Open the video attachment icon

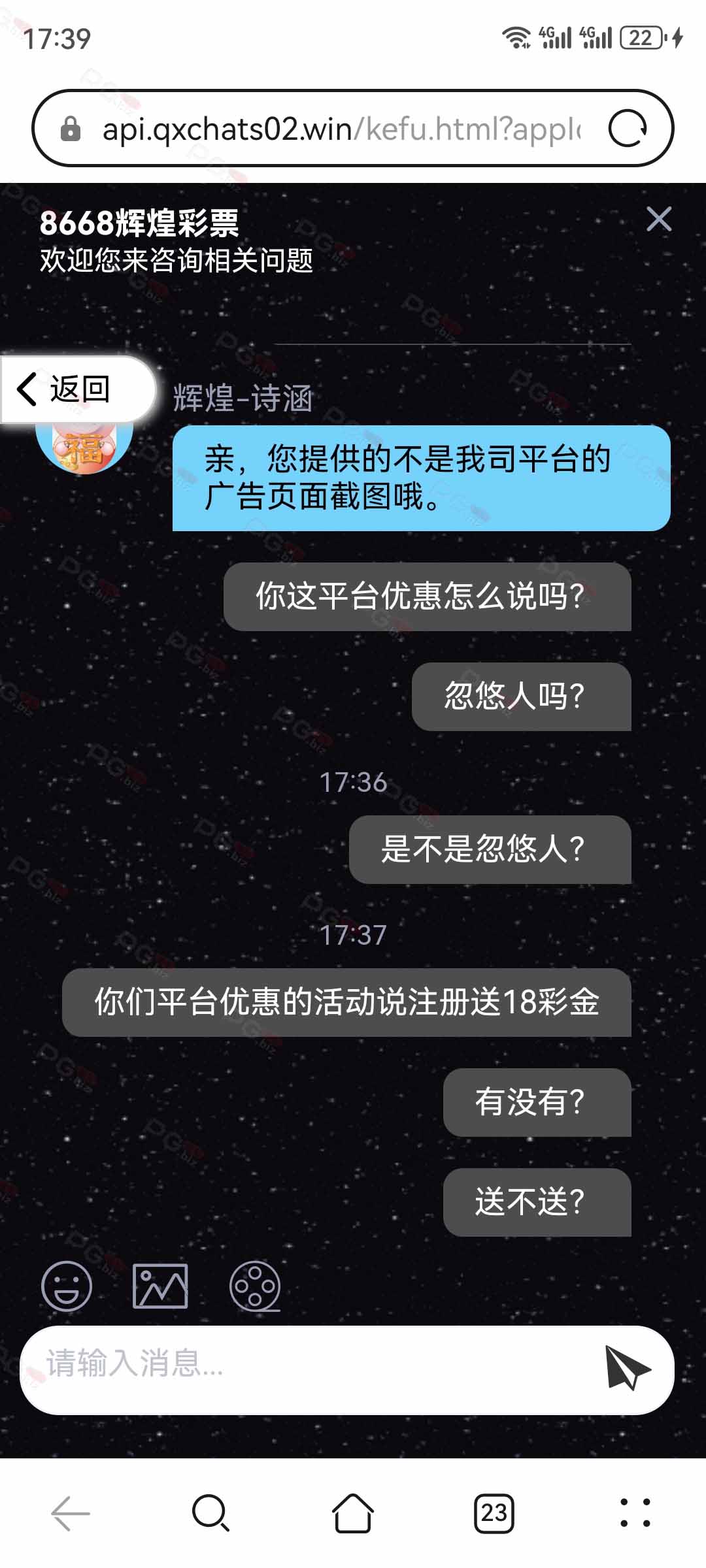click(255, 1286)
